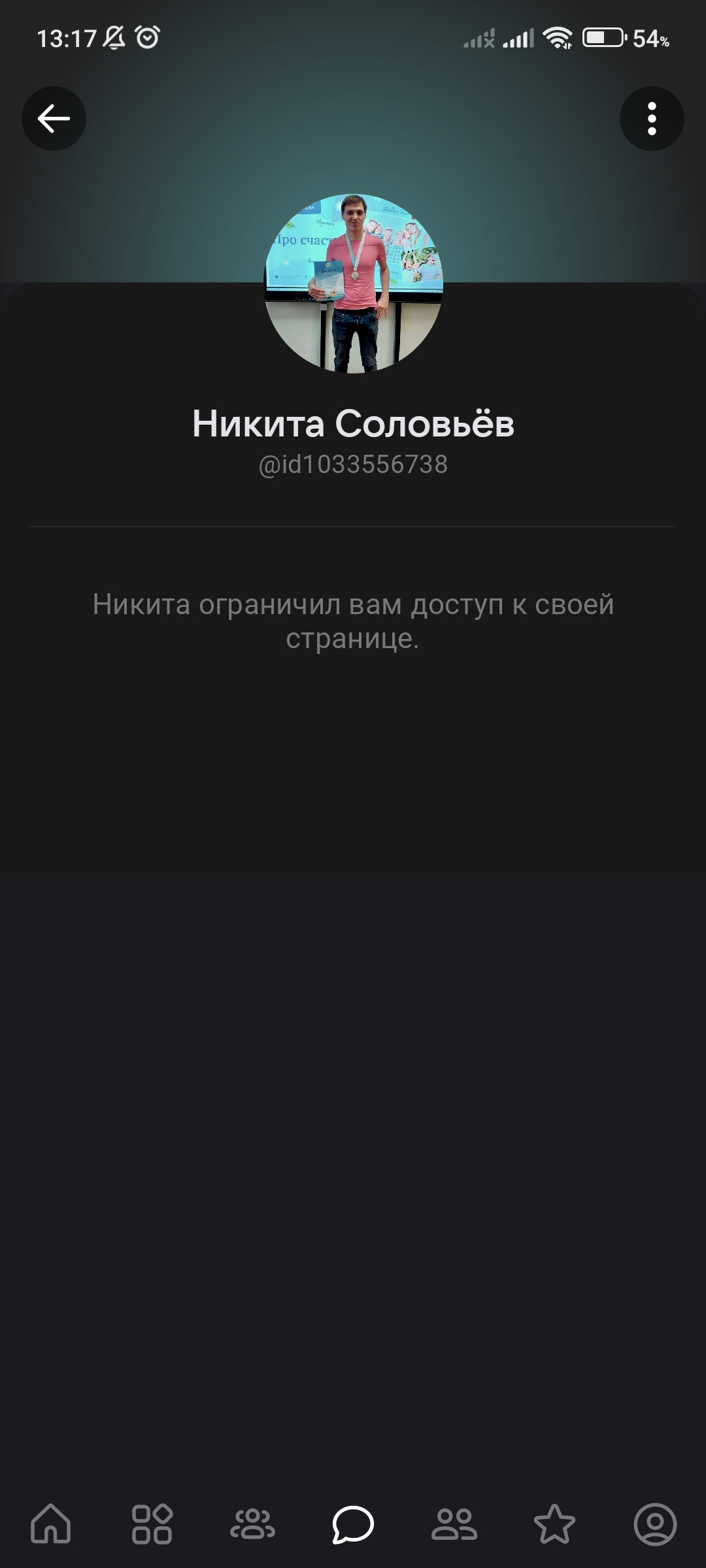Open the three-dot overflow menu
Viewport: 706px width, 1568px height.
tap(651, 118)
